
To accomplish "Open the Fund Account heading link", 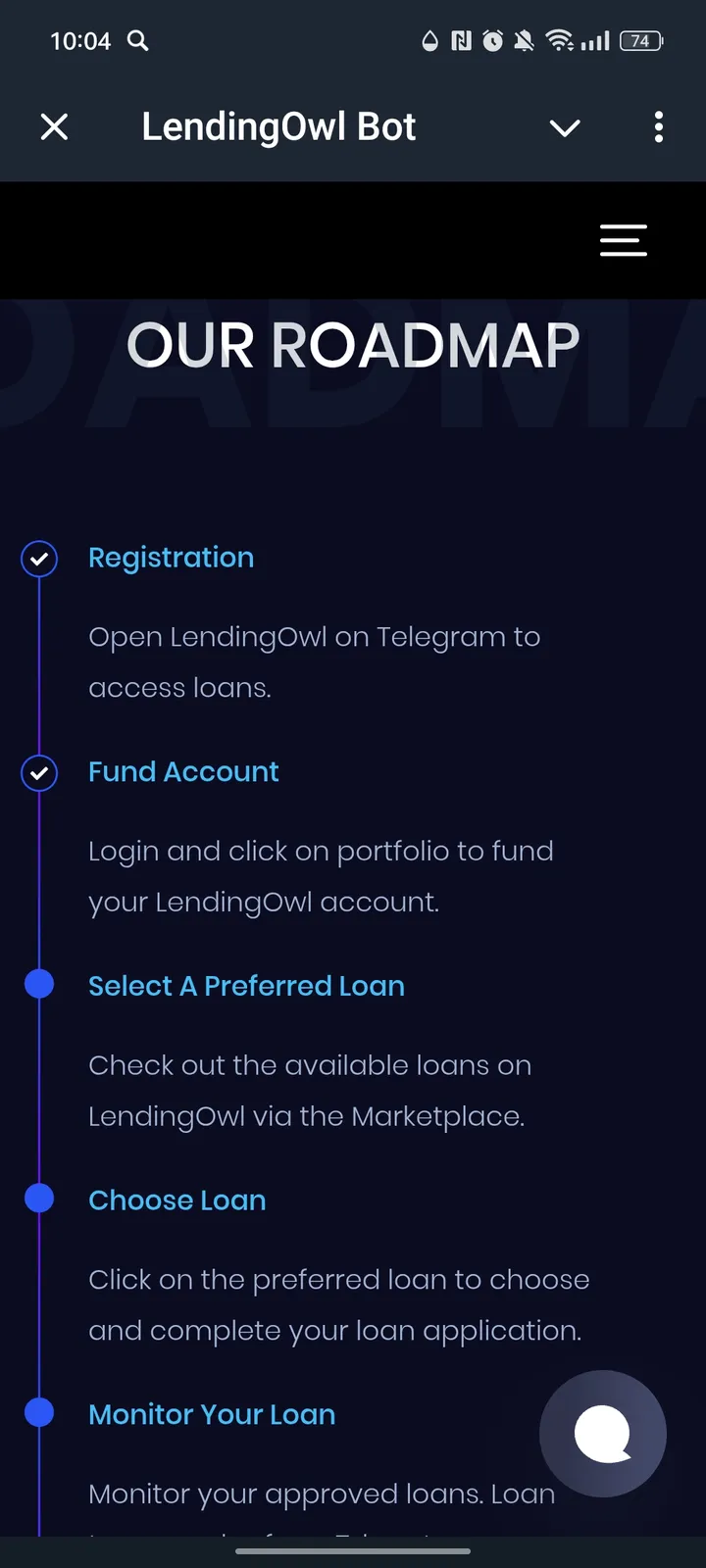I will coord(183,772).
